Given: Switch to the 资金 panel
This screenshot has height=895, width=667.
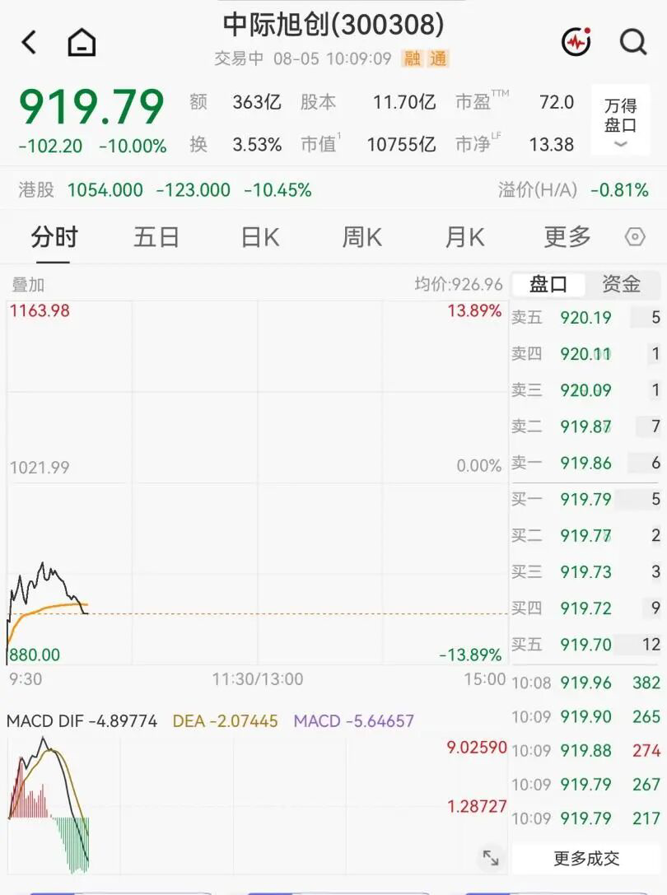Looking at the screenshot, I should tap(621, 284).
